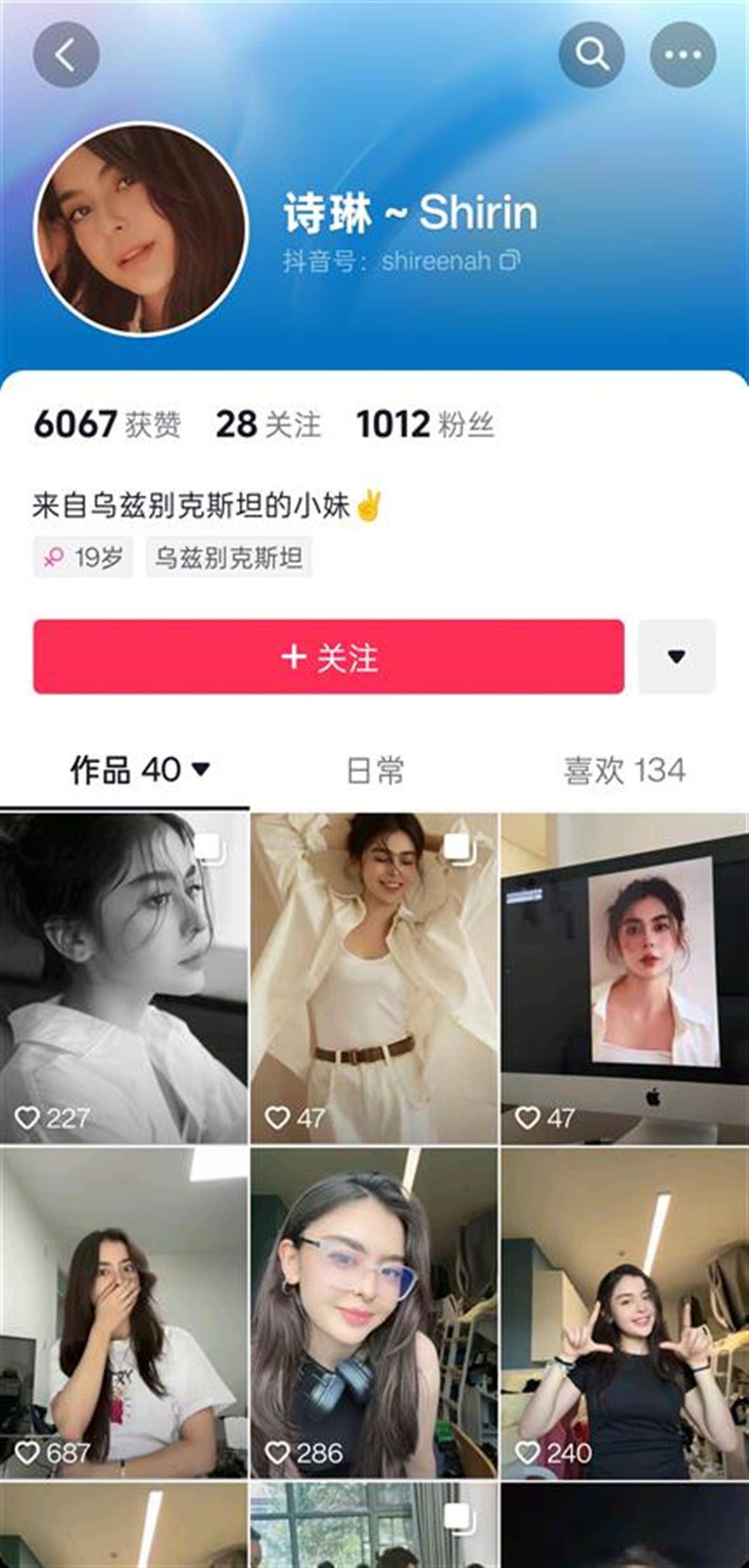Open the post with 286 likes

point(374,1313)
